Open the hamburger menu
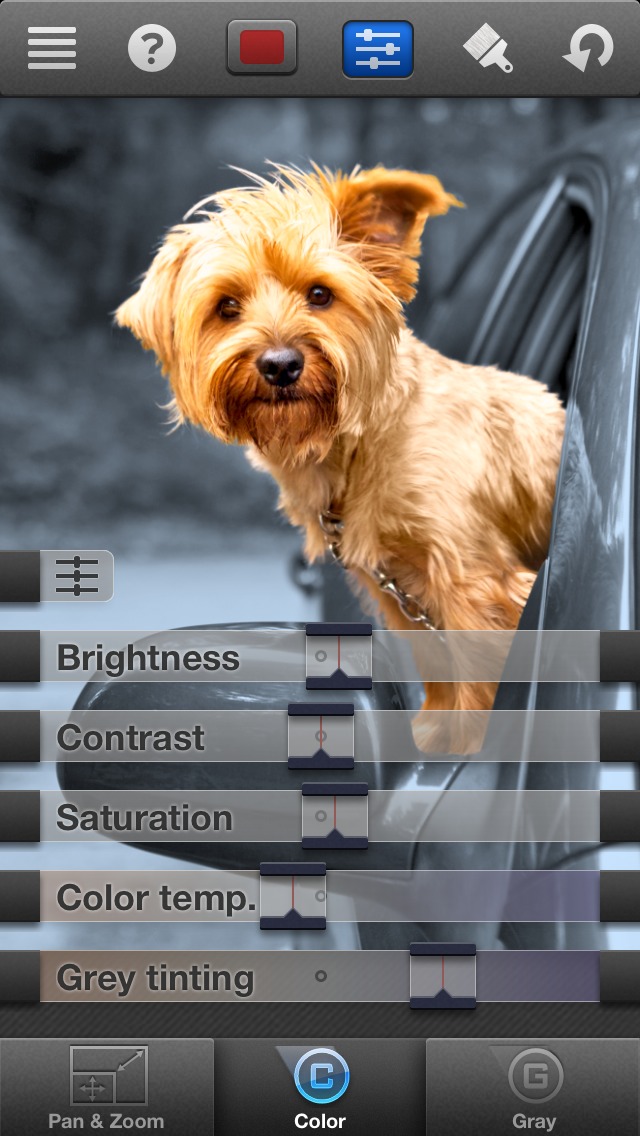The width and height of the screenshot is (640, 1136). pos(51,48)
